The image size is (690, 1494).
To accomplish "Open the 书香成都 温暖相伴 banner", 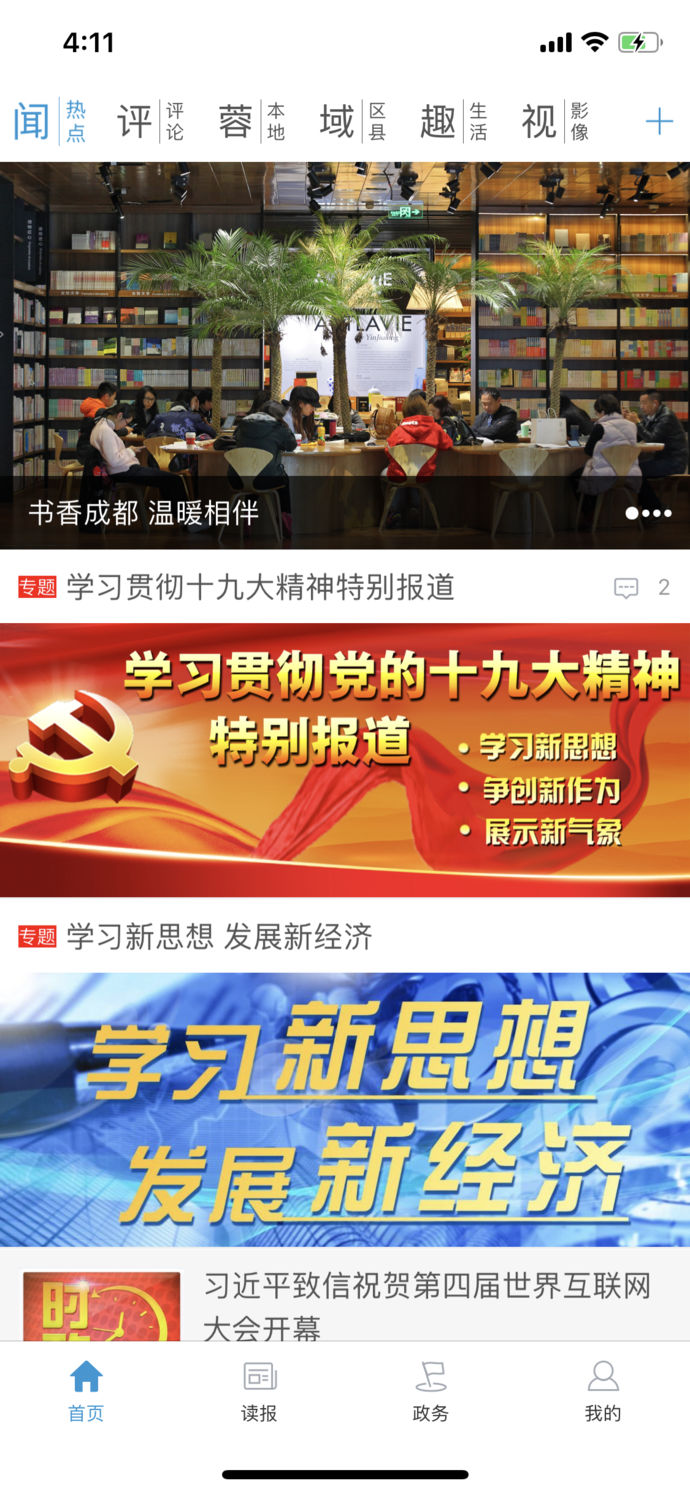I will coord(345,355).
